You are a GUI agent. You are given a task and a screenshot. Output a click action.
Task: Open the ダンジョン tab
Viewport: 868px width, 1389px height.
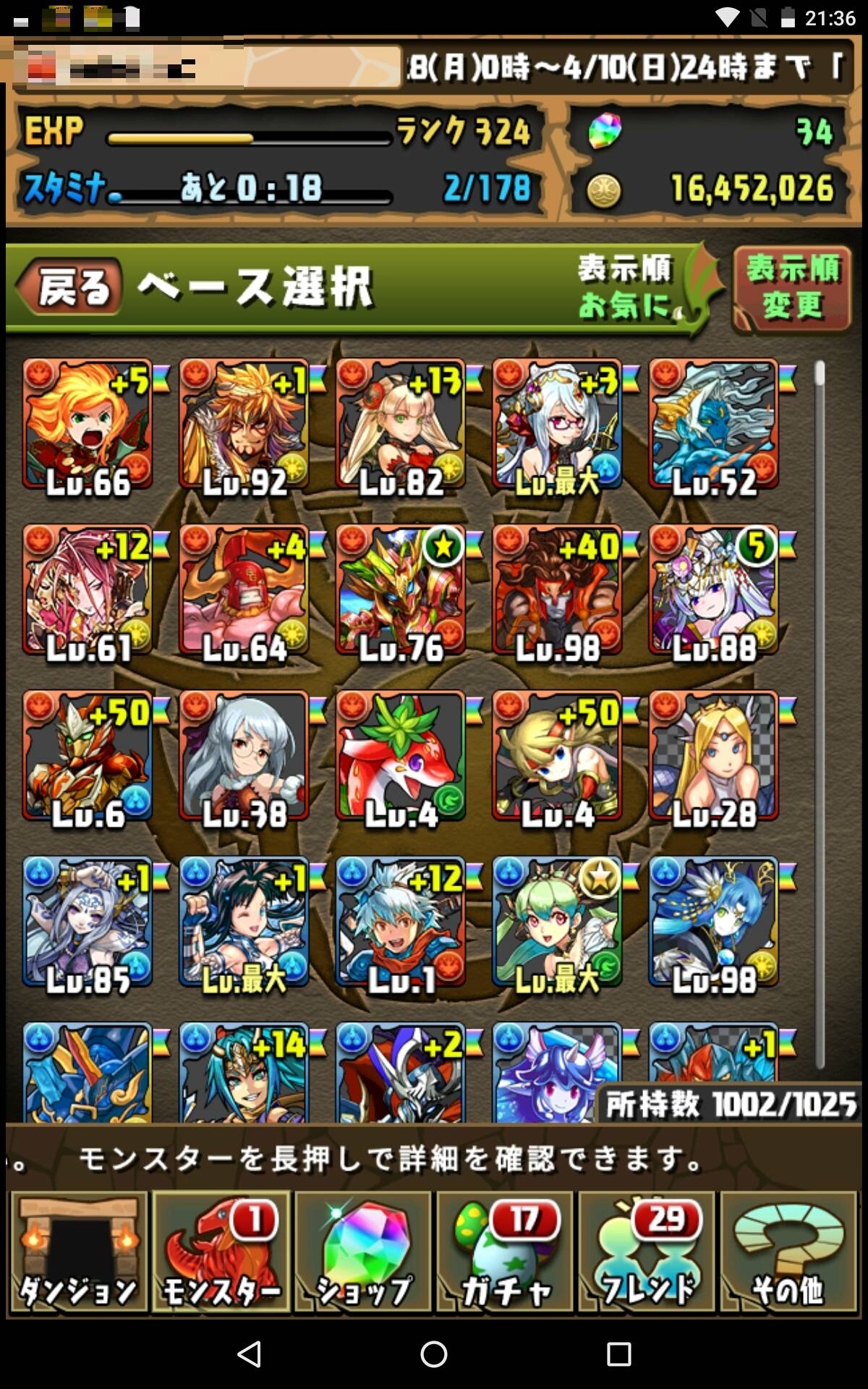tap(78, 1252)
